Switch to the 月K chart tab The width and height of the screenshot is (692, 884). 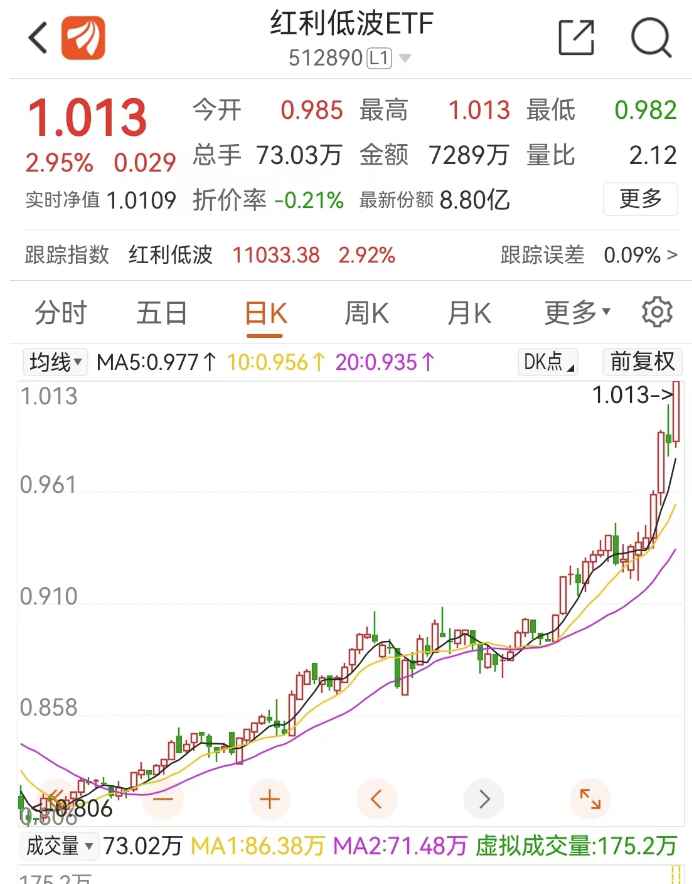(468, 313)
